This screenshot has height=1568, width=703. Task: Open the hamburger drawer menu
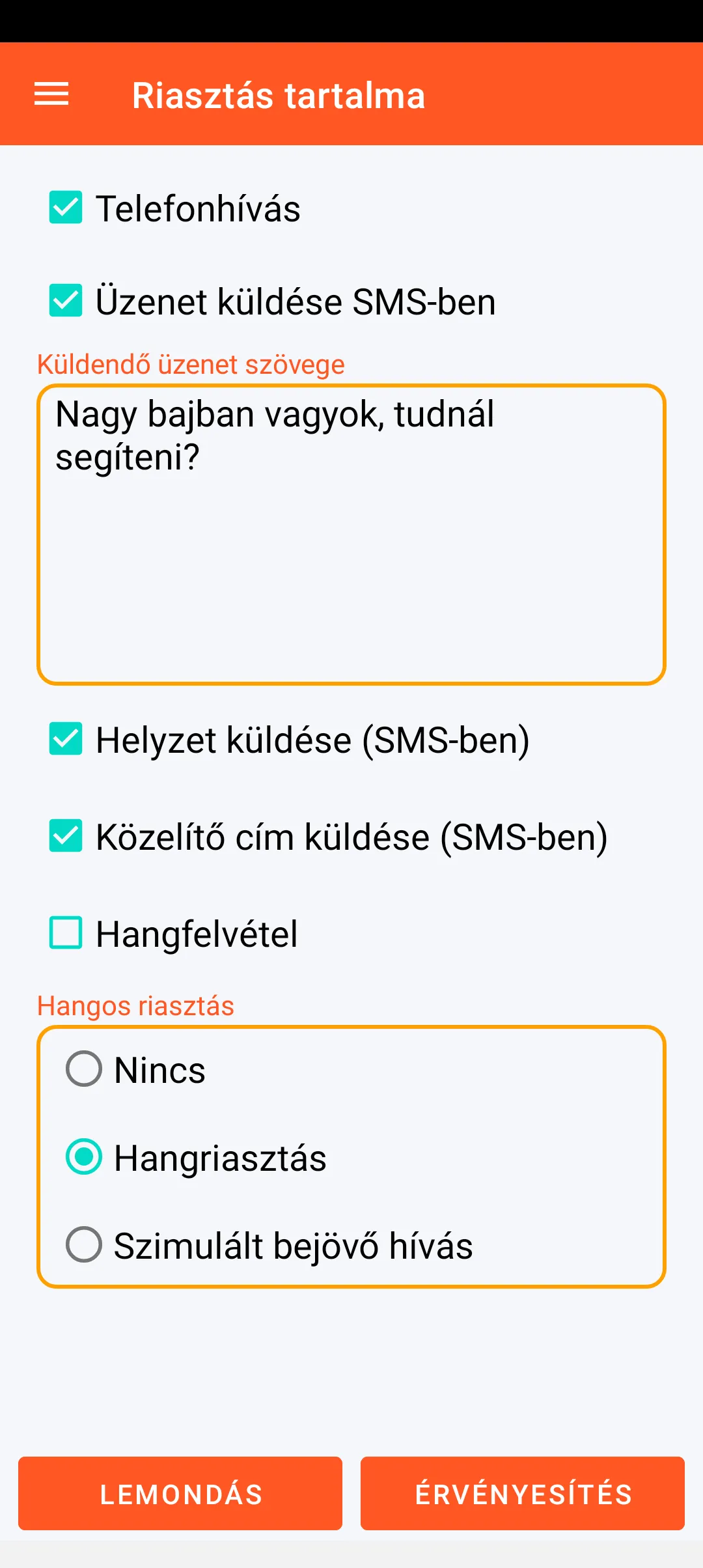coord(51,94)
